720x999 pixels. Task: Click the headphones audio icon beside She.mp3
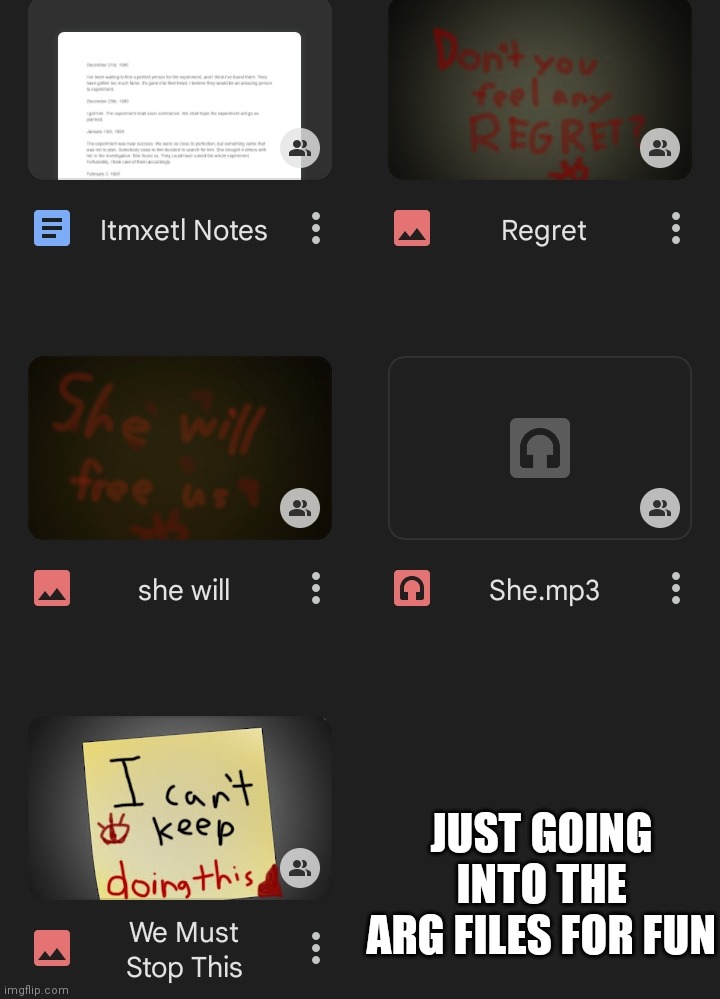(x=412, y=588)
